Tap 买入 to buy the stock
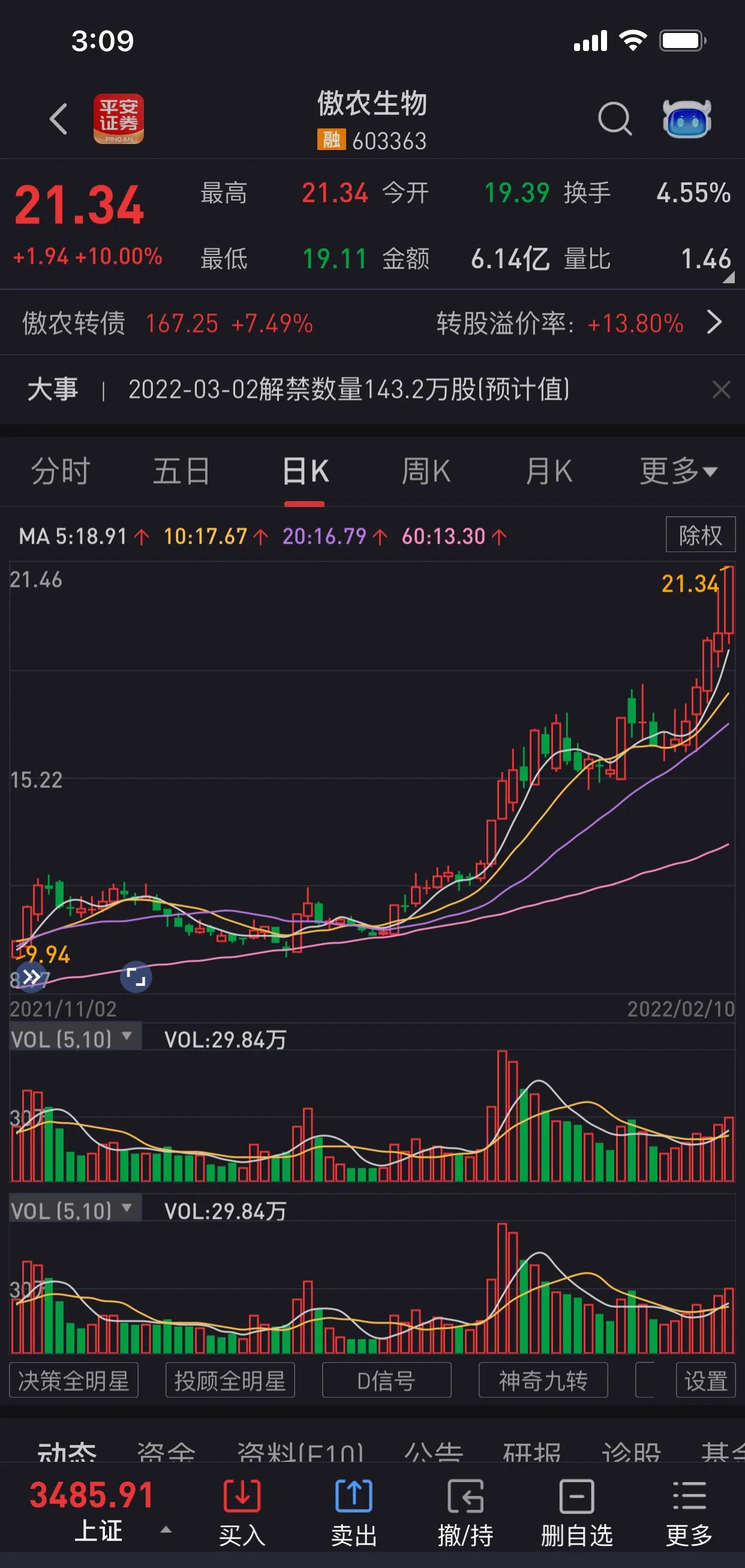 click(242, 1512)
